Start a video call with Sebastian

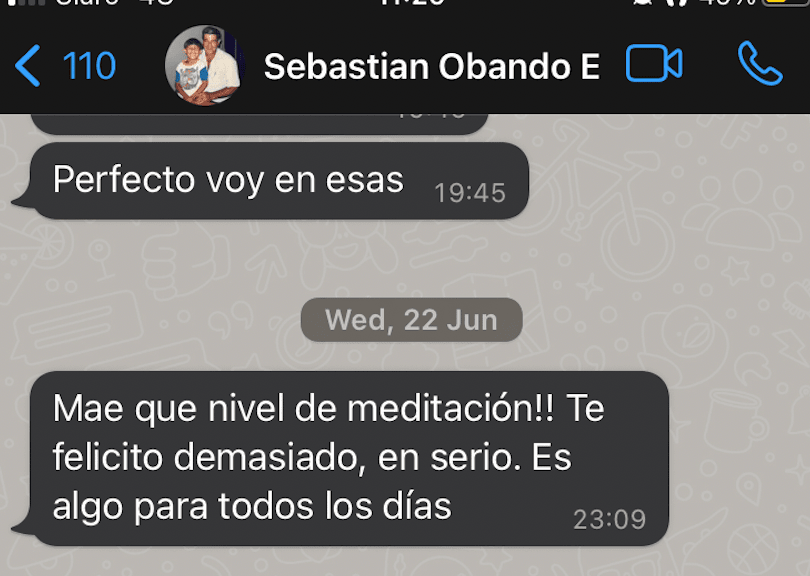tap(653, 65)
